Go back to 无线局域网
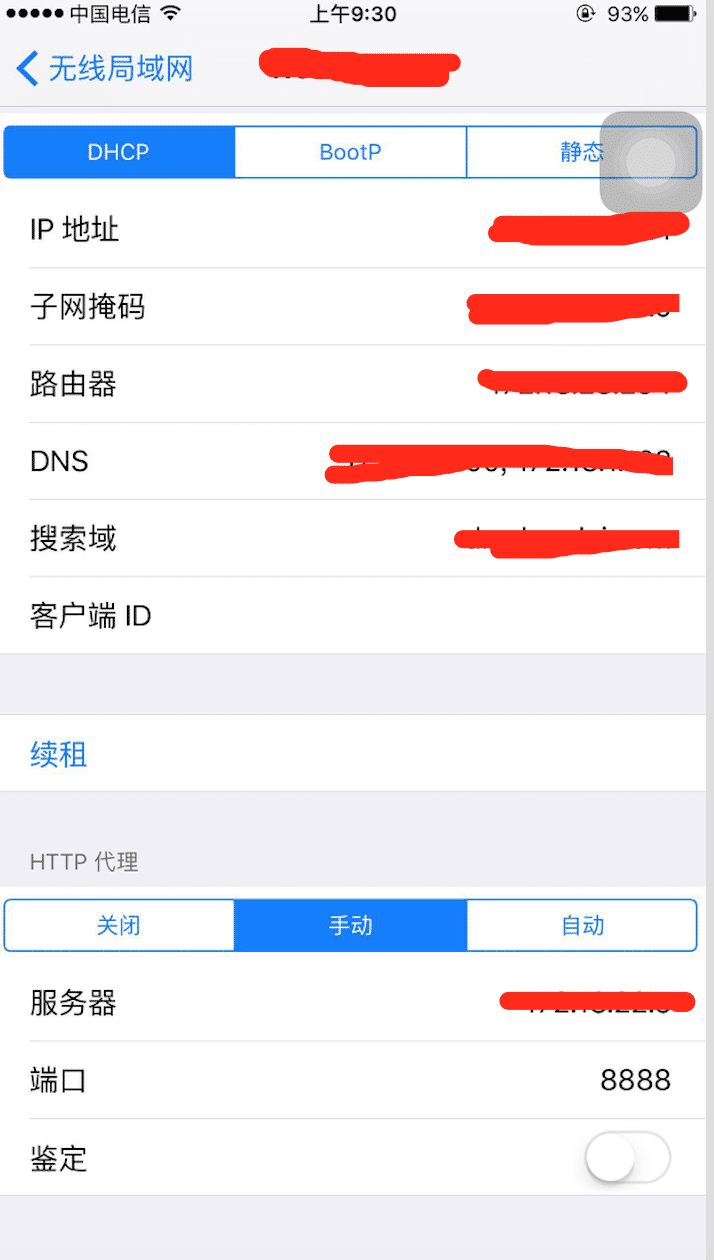Screen dimensions: 714x1260 (x=105, y=69)
